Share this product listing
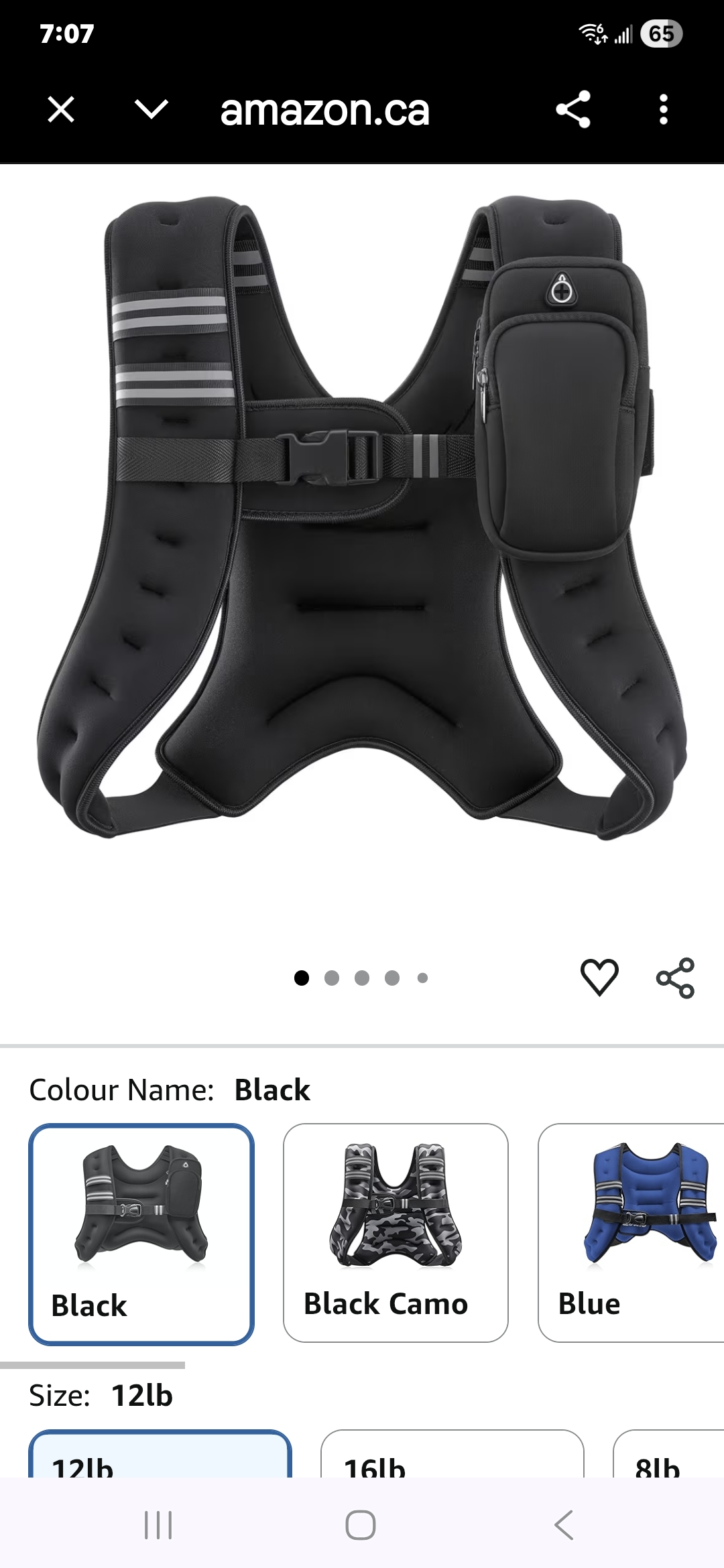 click(675, 978)
